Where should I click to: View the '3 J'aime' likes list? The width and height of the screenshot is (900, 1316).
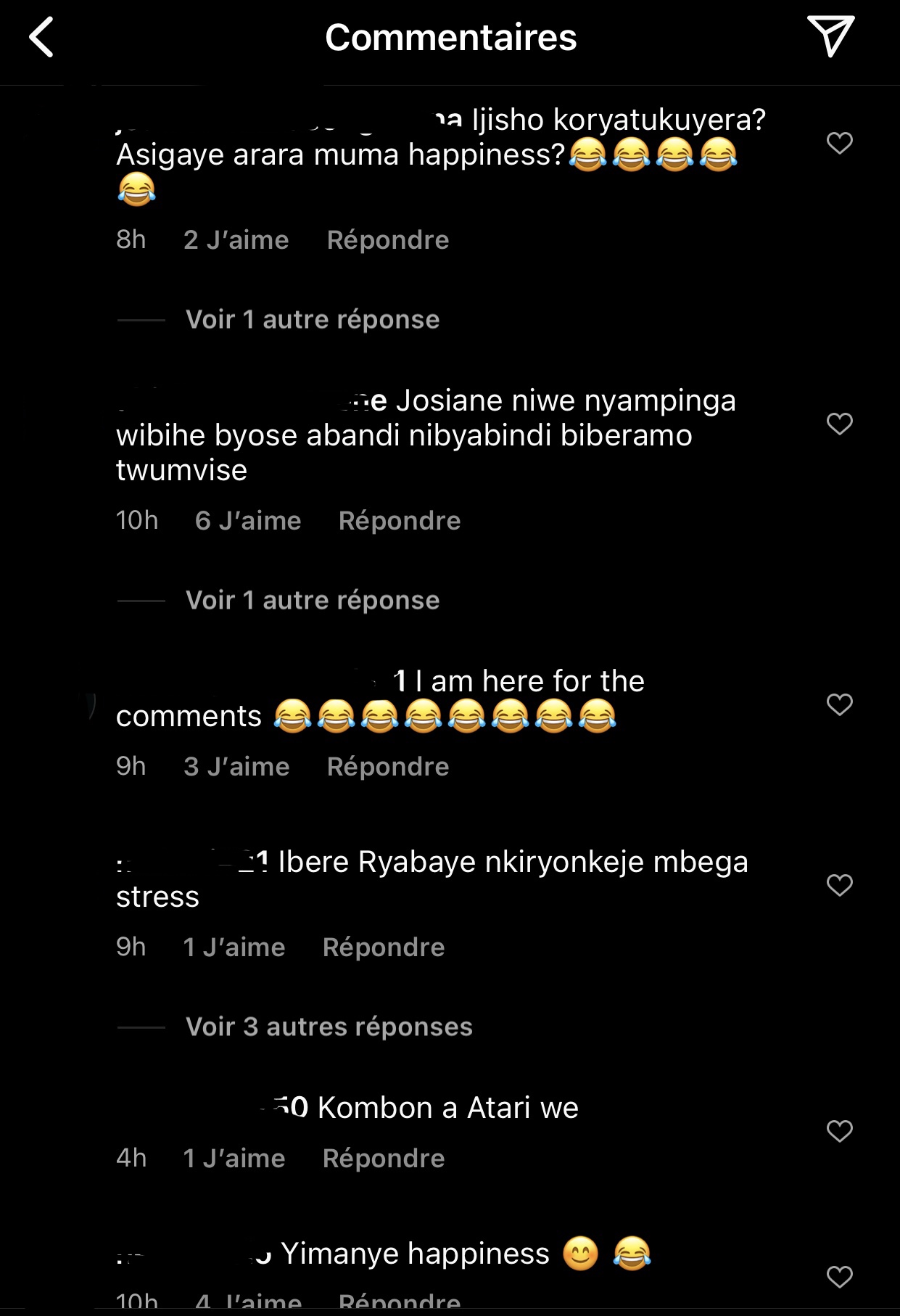236,767
